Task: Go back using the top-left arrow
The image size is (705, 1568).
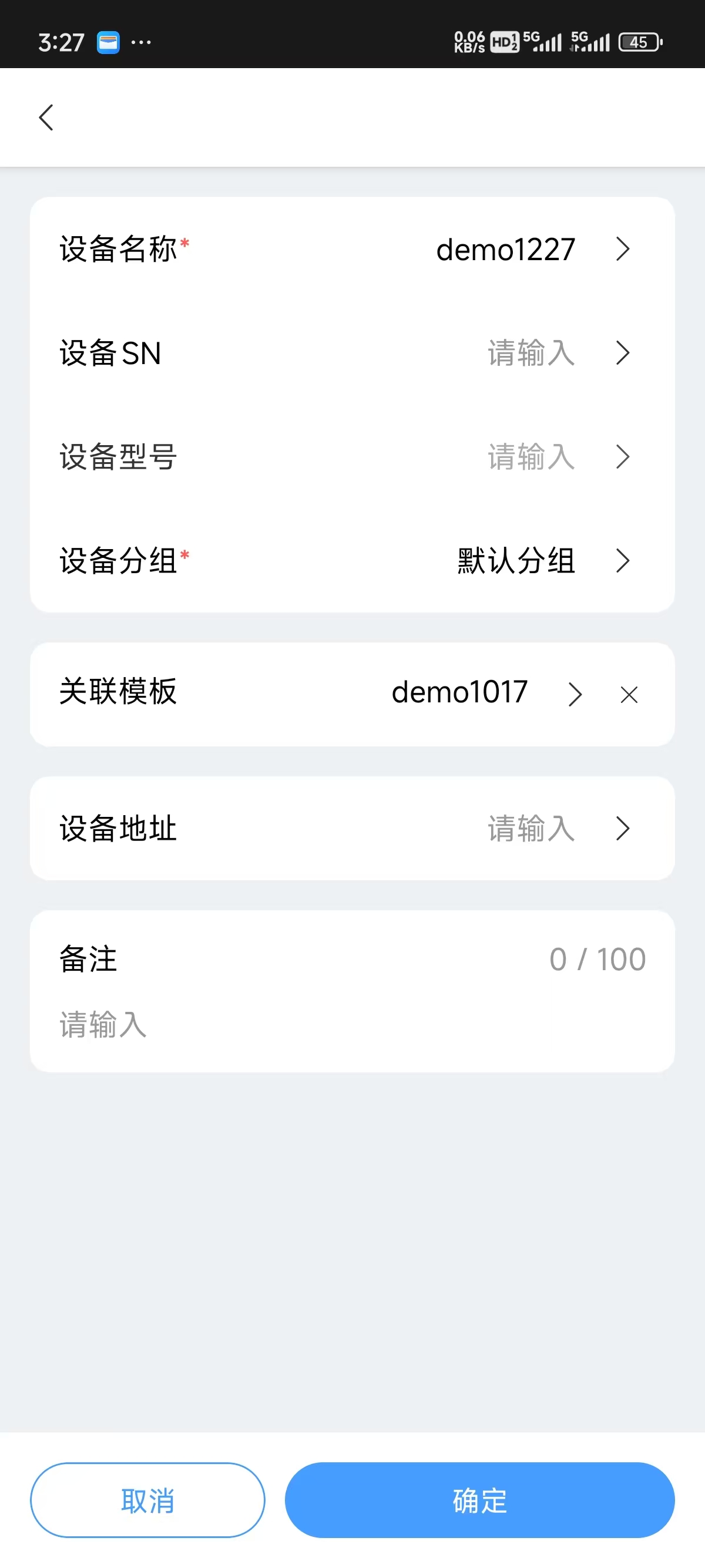Action: point(46,117)
